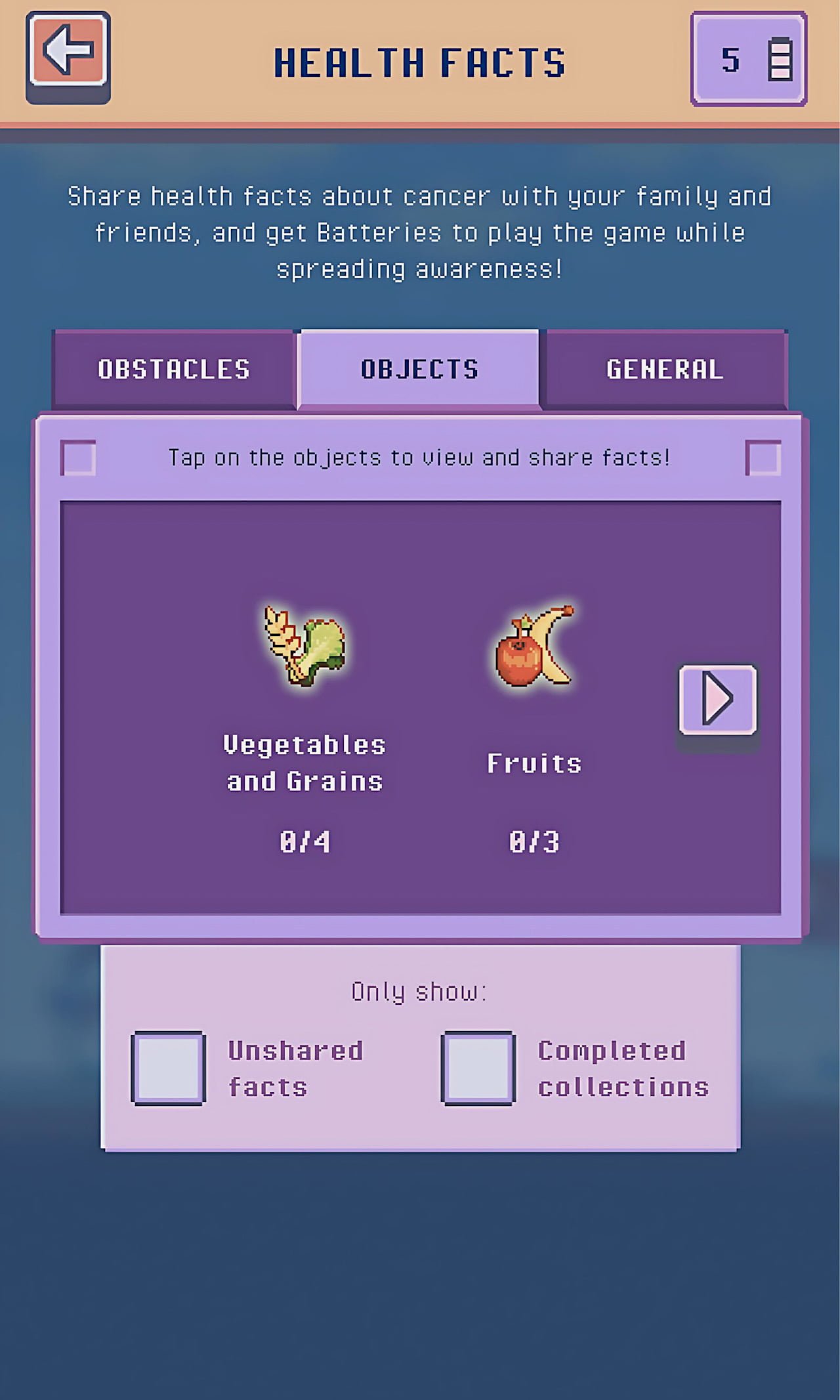
Task: Select the Objects tab
Action: [x=419, y=370]
